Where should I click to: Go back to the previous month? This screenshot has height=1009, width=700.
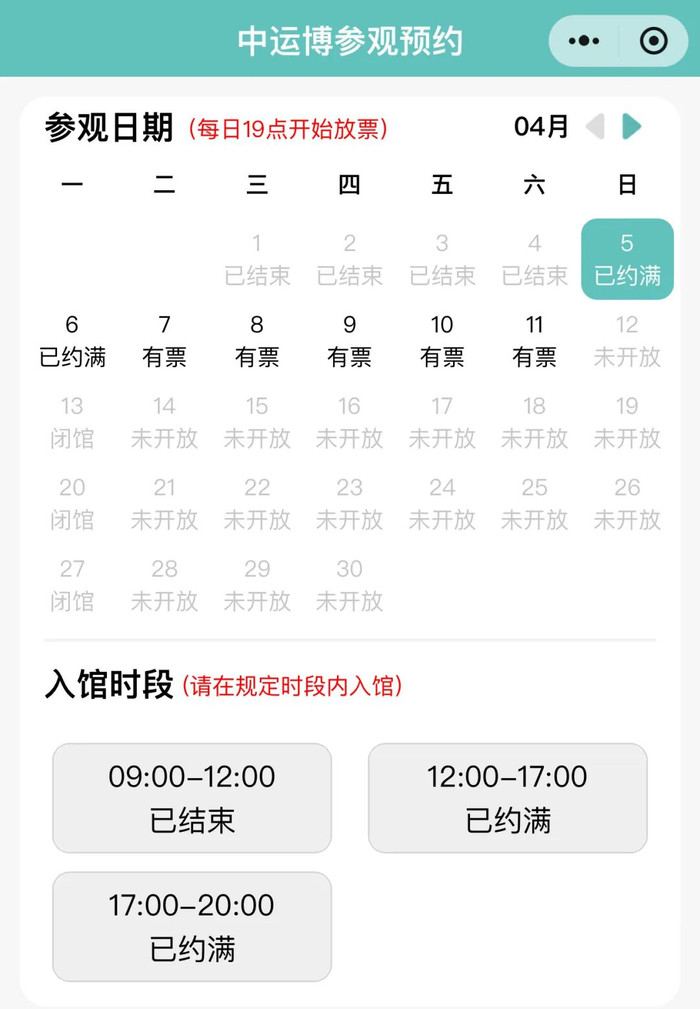pyautogui.click(x=595, y=127)
